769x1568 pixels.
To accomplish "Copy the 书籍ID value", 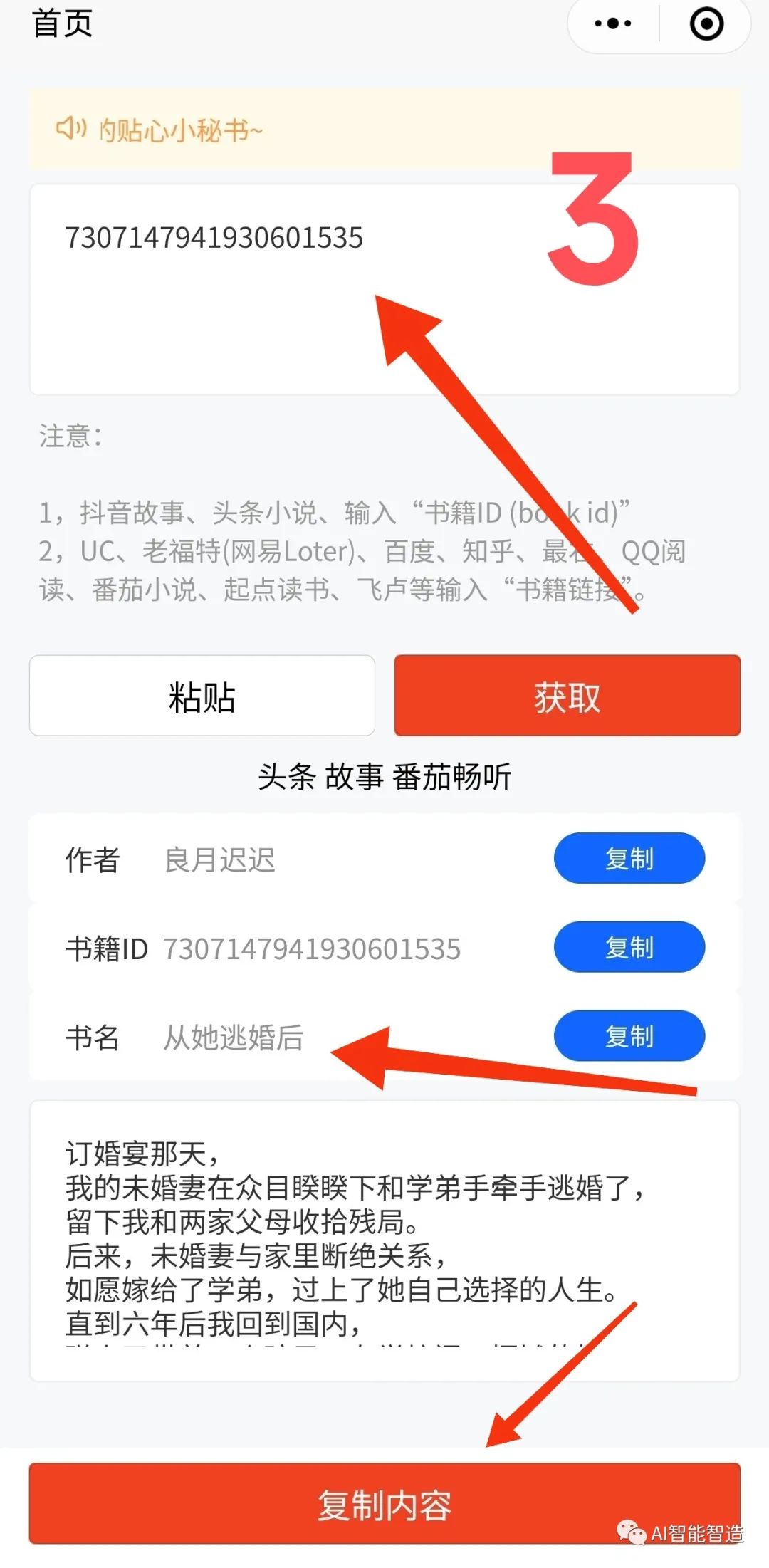I will click(x=629, y=947).
